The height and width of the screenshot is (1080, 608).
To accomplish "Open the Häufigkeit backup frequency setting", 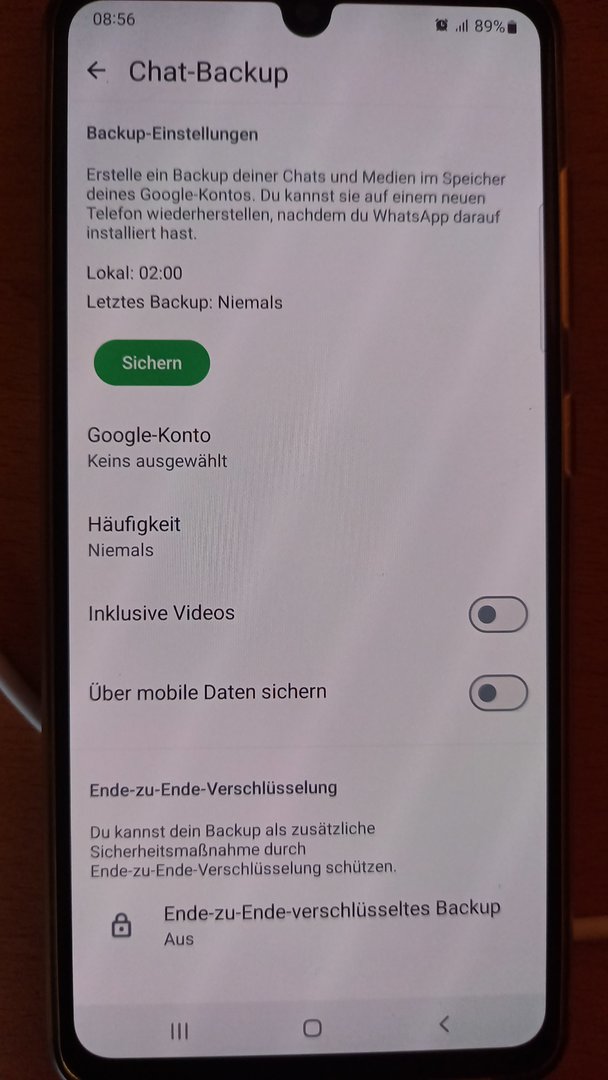I will 134,535.
